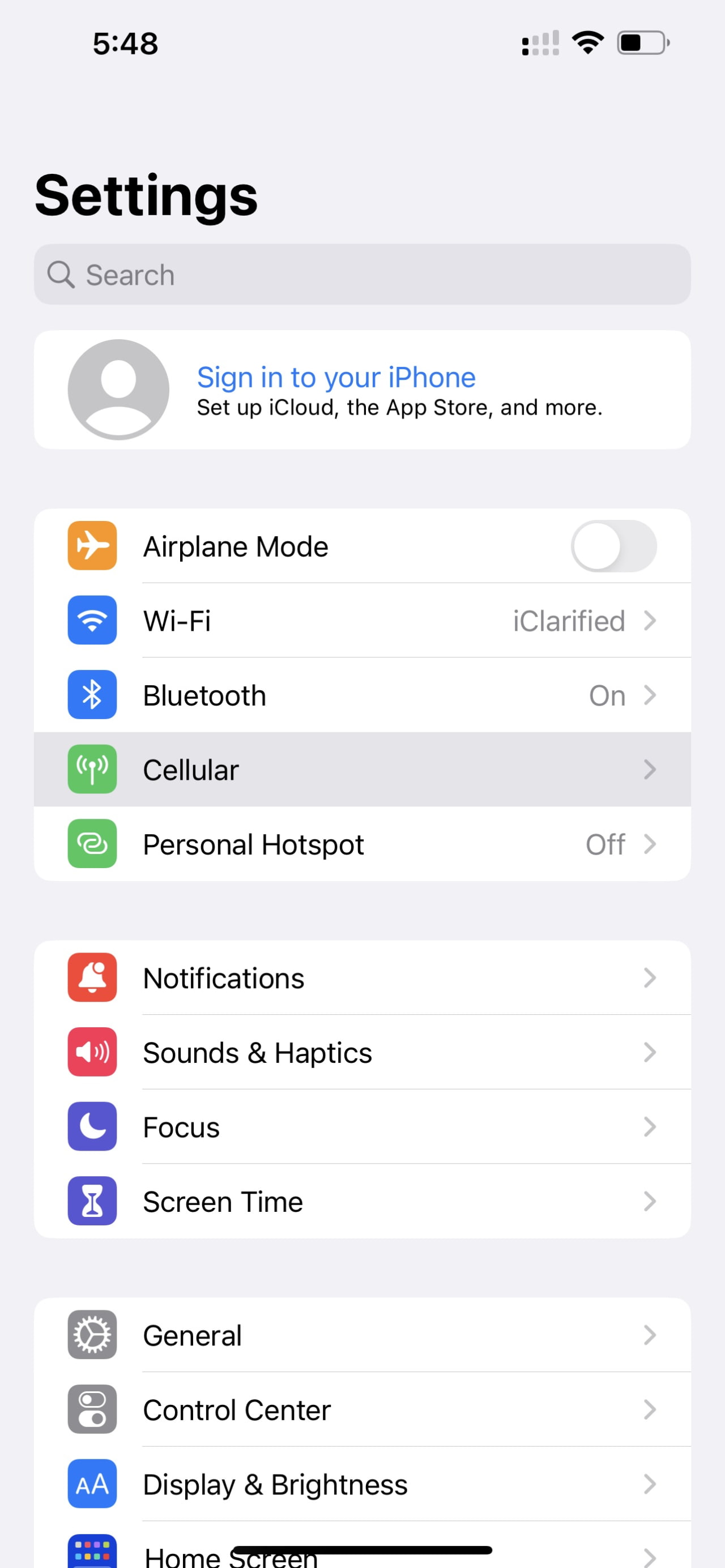The width and height of the screenshot is (725, 1568).
Task: Tap the Cellular antenna icon
Action: pyautogui.click(x=91, y=769)
